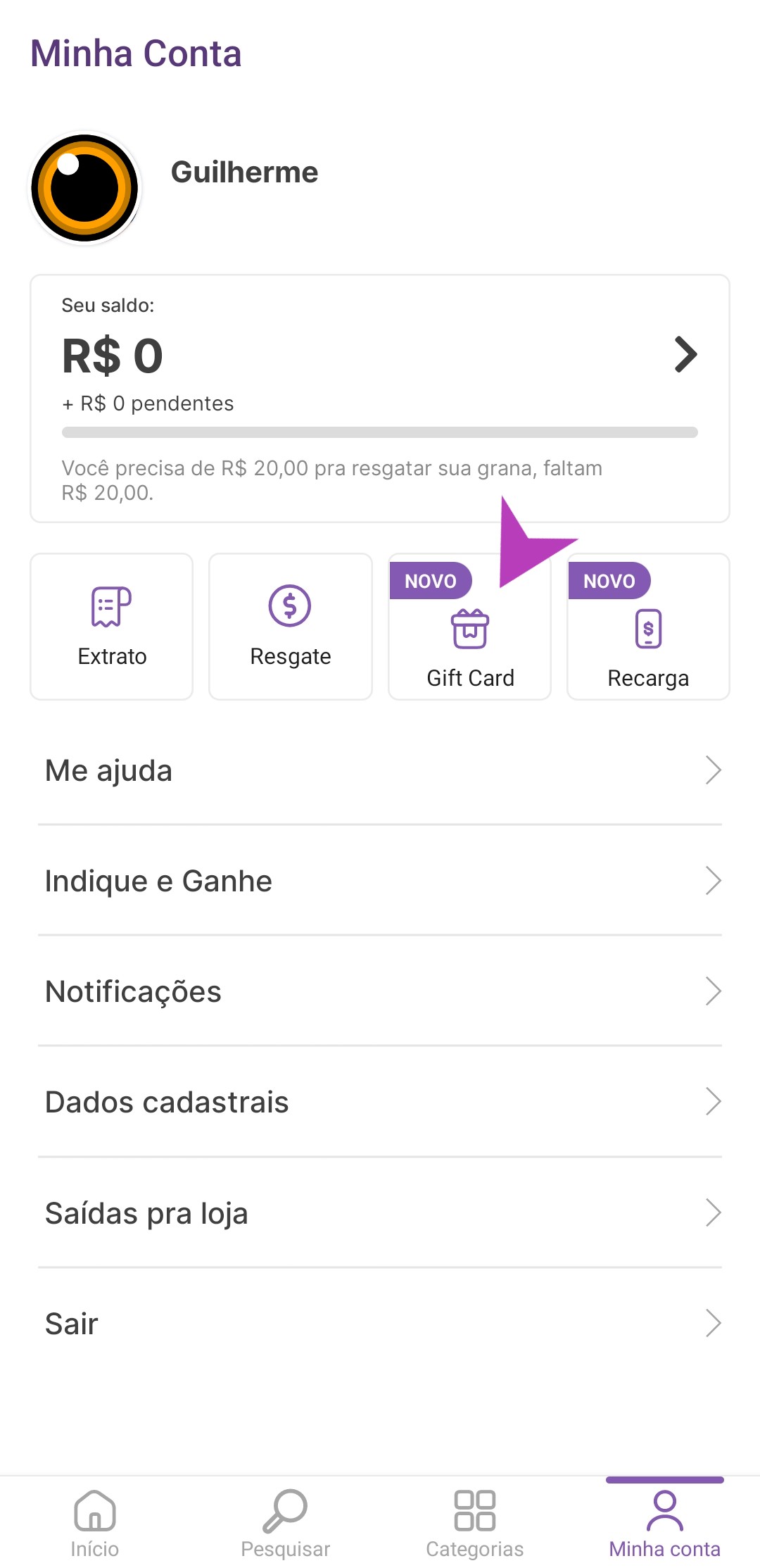
Task: Open Saídas pra loja
Action: click(380, 1212)
